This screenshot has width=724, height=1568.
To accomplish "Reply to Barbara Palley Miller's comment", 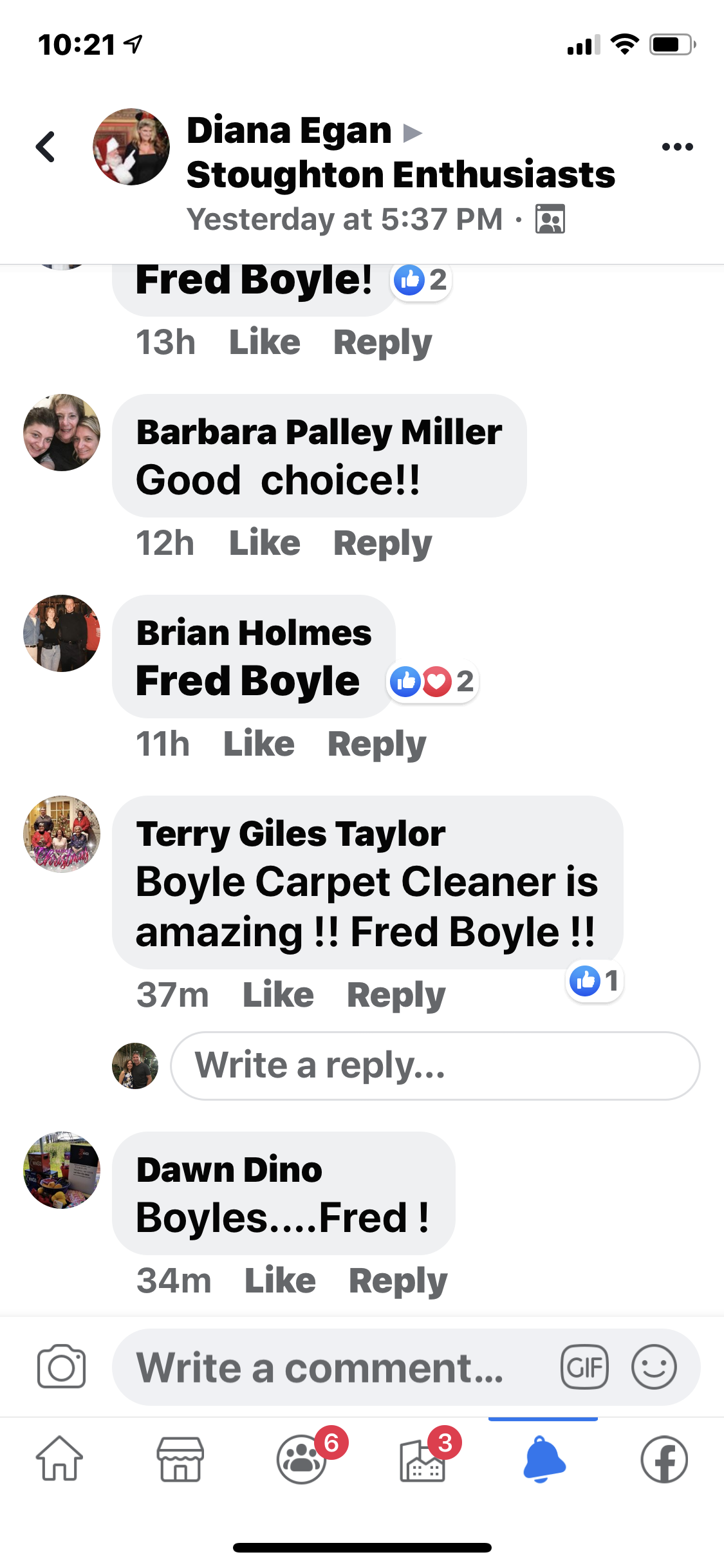I will point(382,543).
